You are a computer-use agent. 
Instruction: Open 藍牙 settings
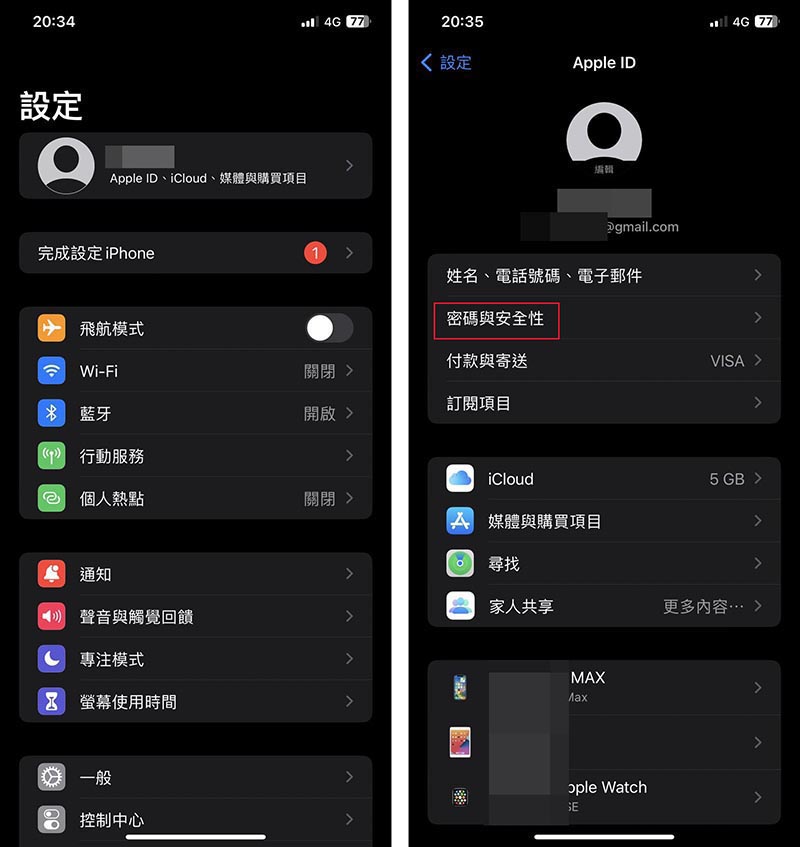tap(195, 413)
